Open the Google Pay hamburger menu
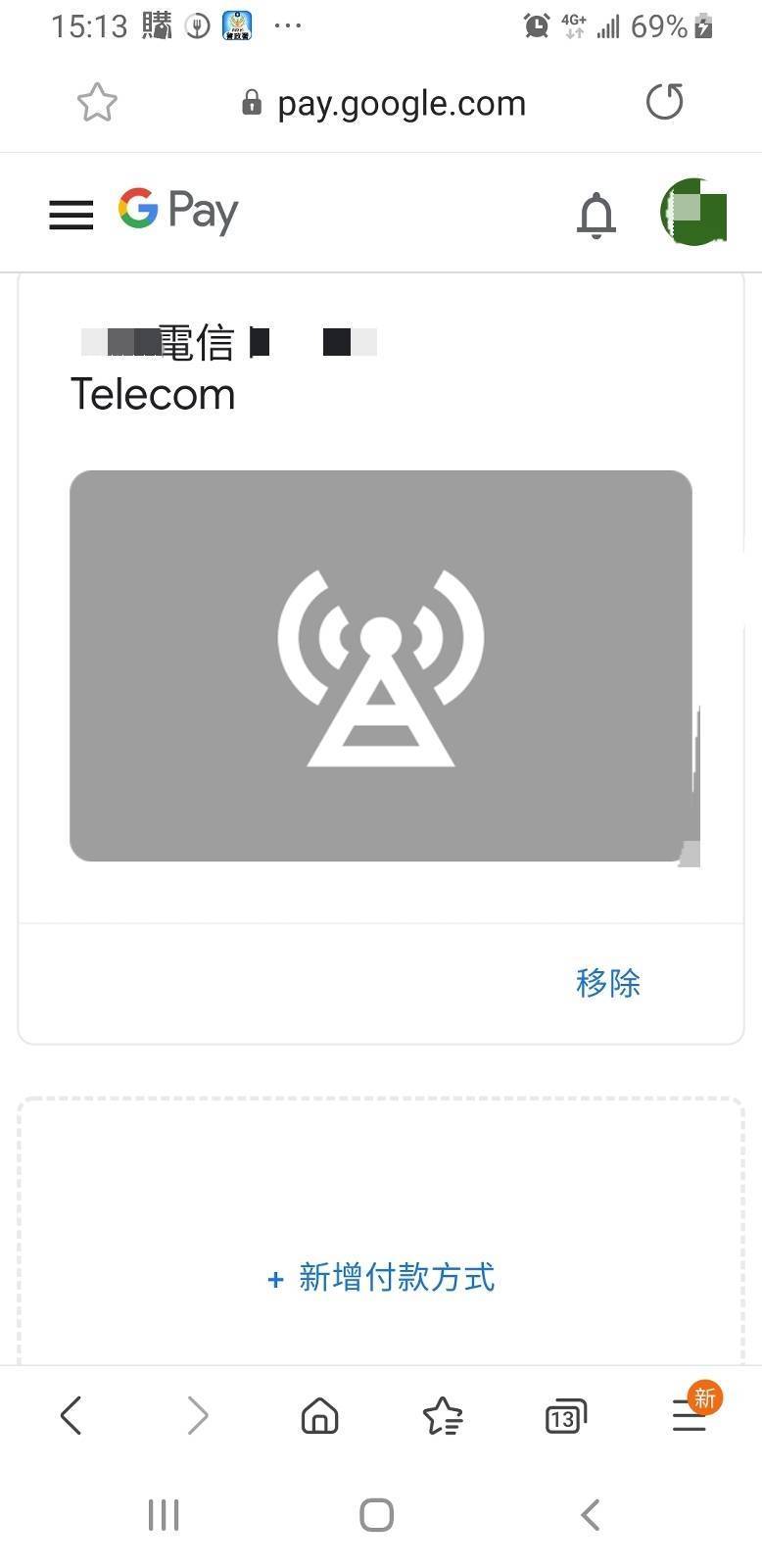 (x=71, y=214)
